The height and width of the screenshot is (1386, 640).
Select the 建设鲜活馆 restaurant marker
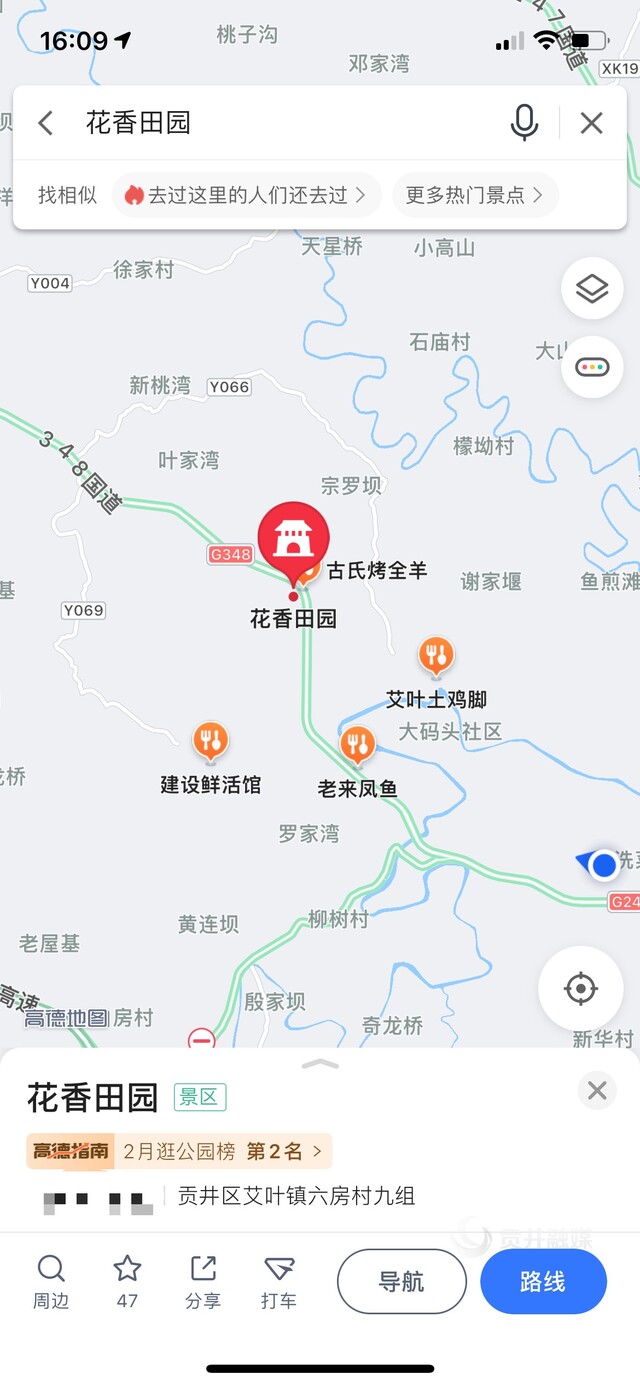click(x=210, y=741)
